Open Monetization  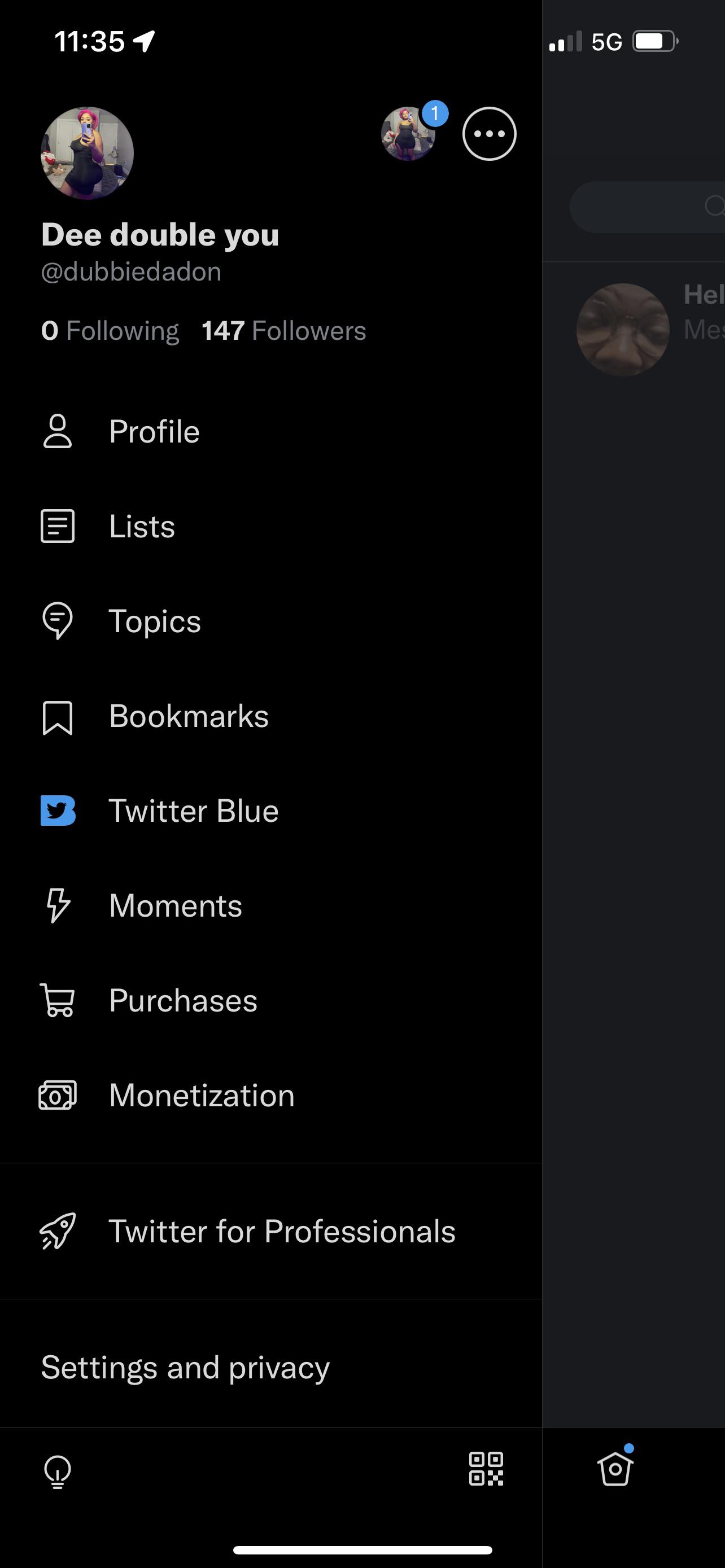point(202,1096)
